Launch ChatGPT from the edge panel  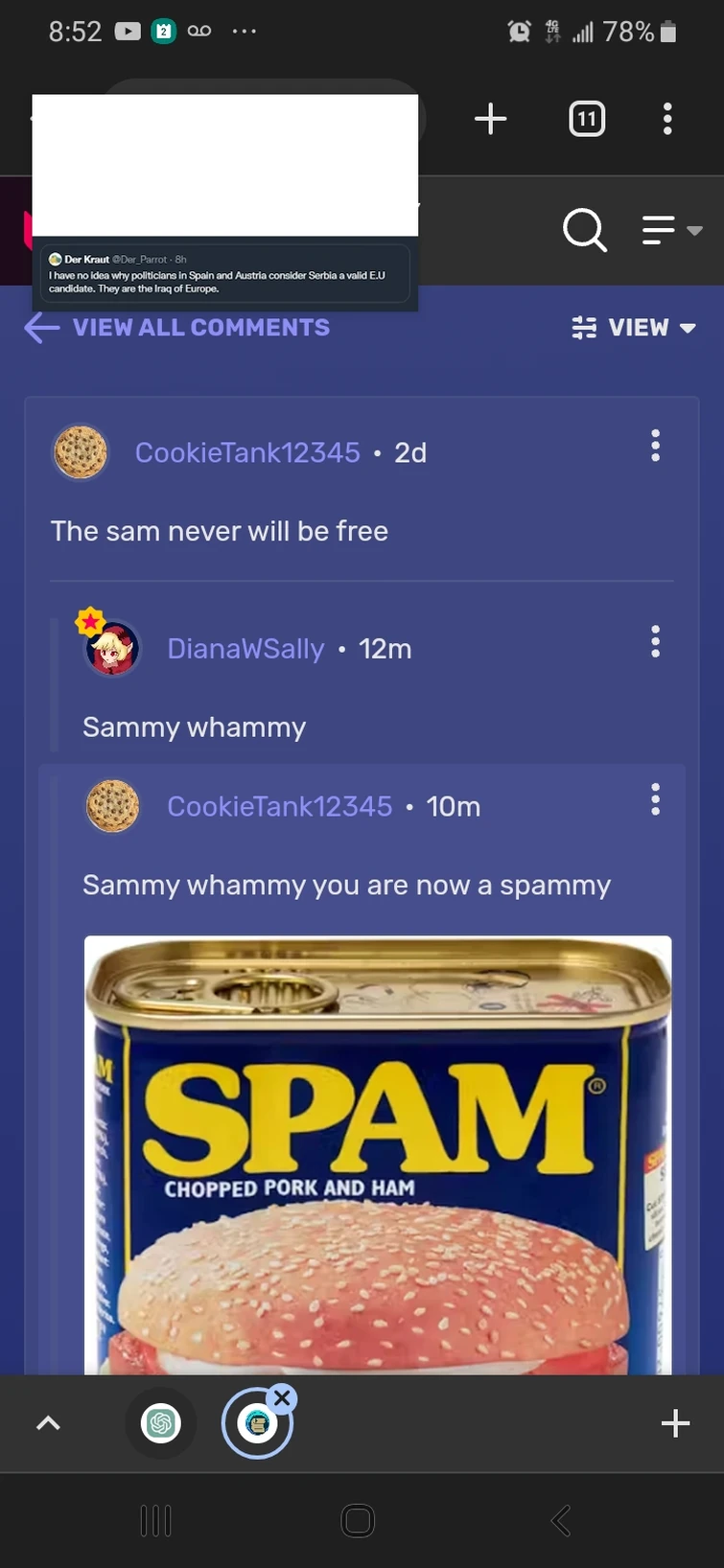click(x=160, y=1422)
